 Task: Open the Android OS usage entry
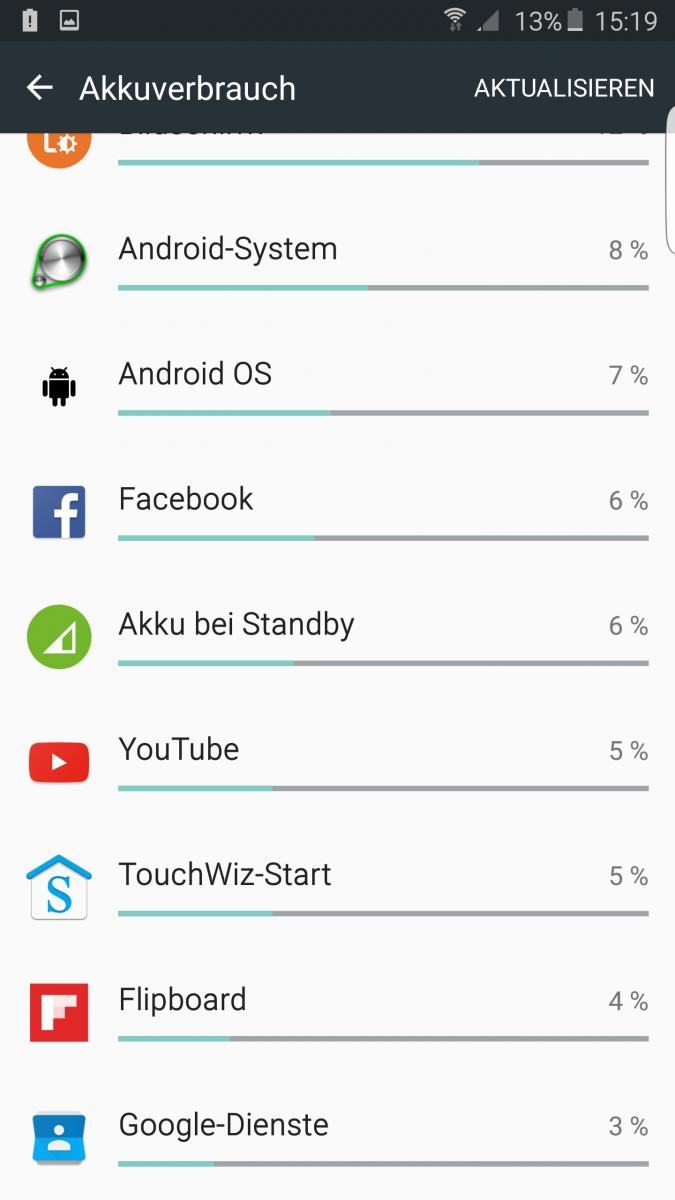point(337,385)
